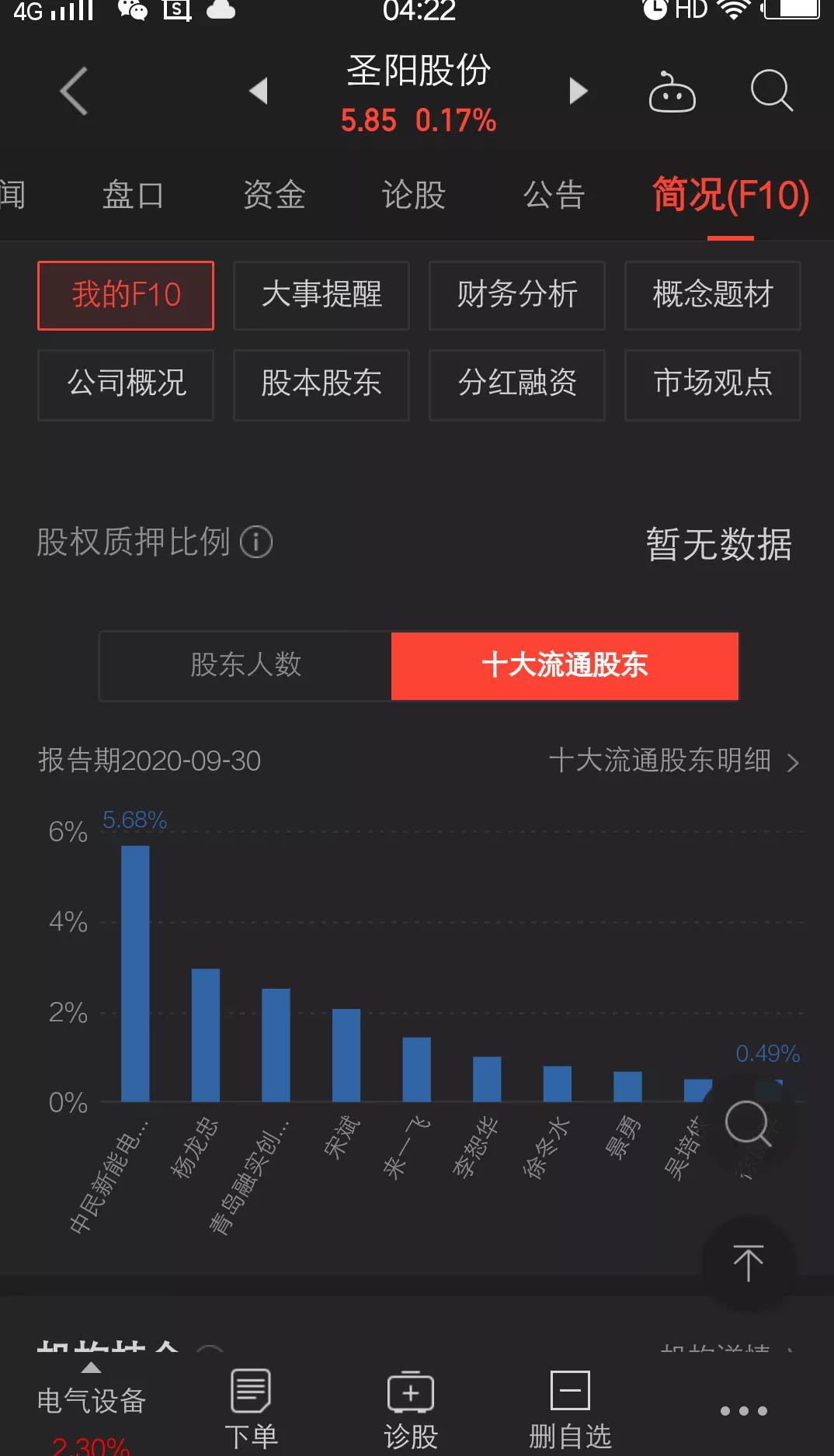
Task: Open the 财务分析 section
Action: click(x=516, y=296)
